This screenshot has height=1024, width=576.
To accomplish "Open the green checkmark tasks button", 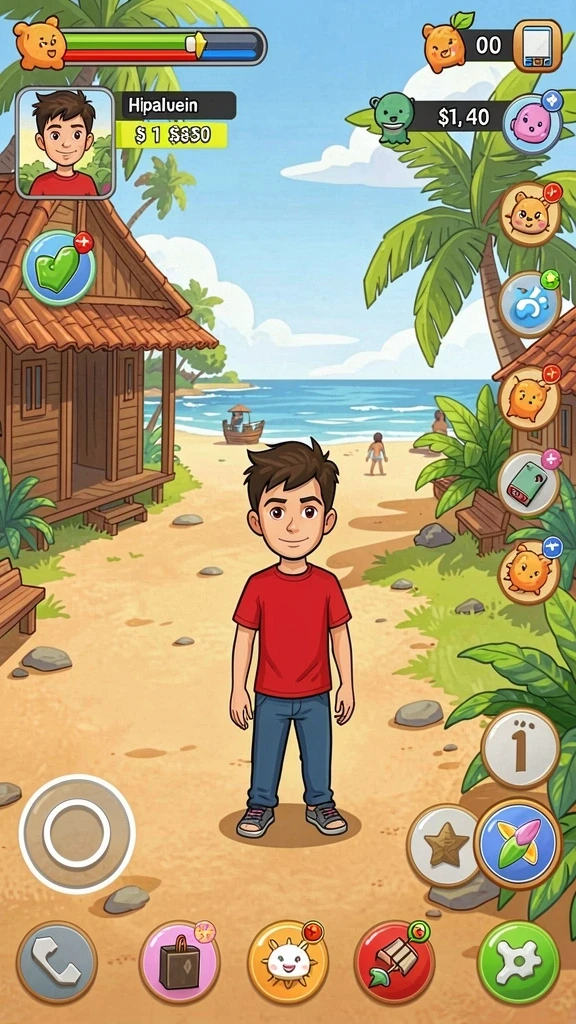I will click(59, 268).
